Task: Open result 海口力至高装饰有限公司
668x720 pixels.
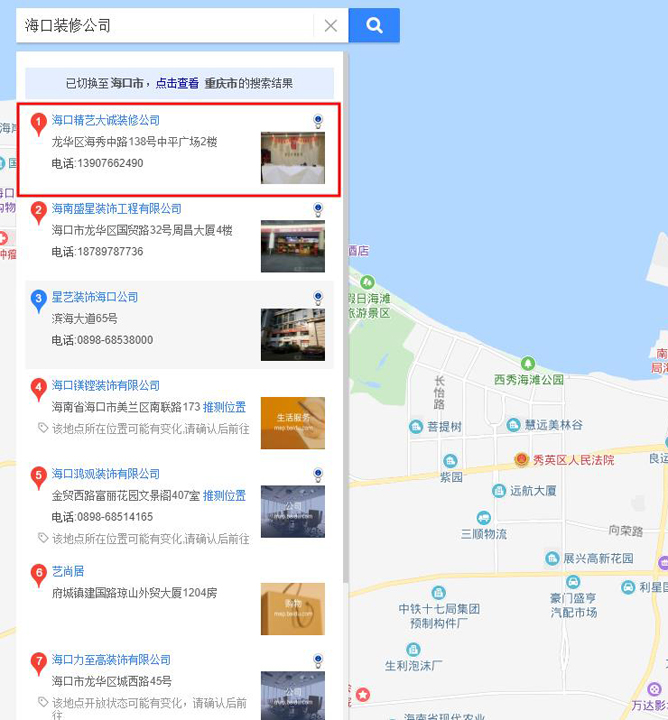Action: pyautogui.click(x=111, y=659)
